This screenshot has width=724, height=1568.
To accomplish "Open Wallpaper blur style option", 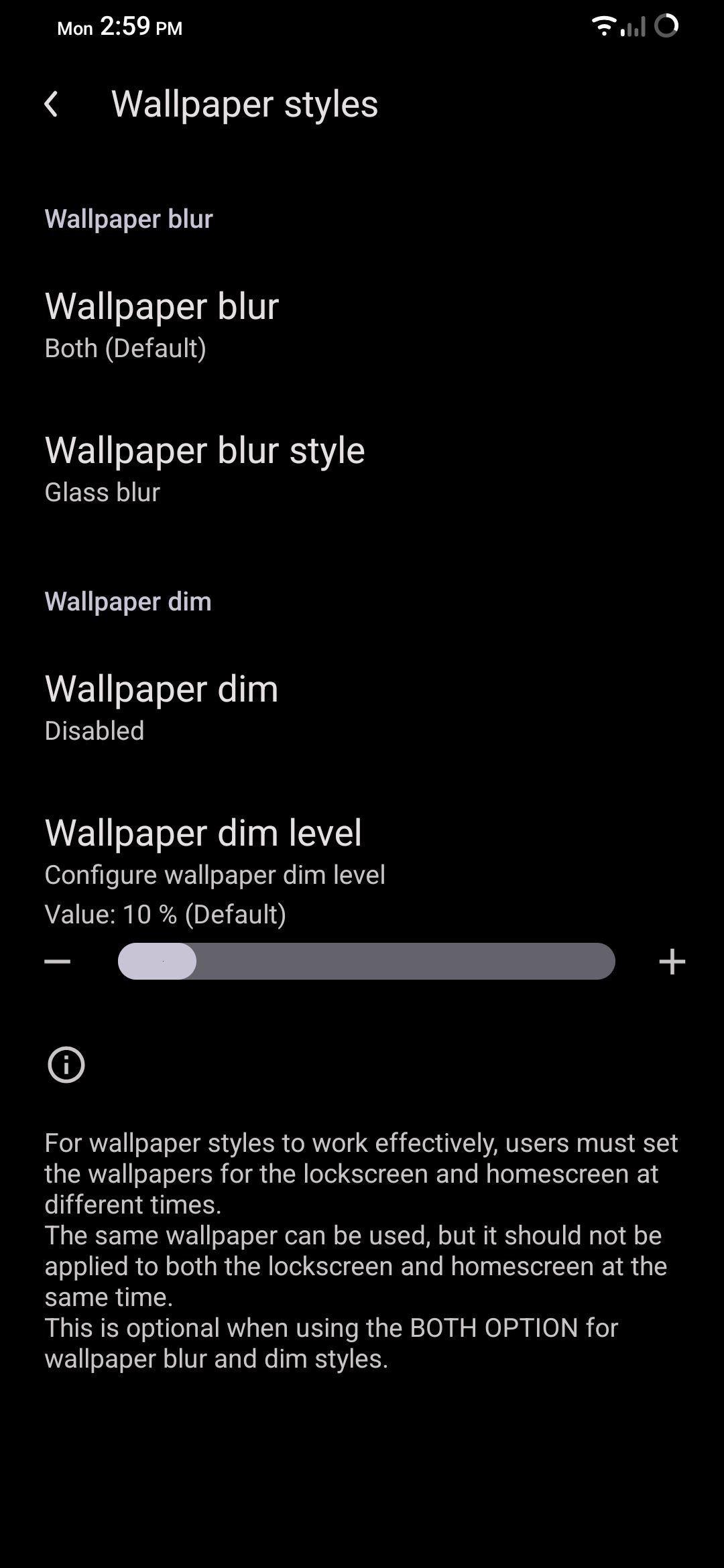I will [362, 468].
